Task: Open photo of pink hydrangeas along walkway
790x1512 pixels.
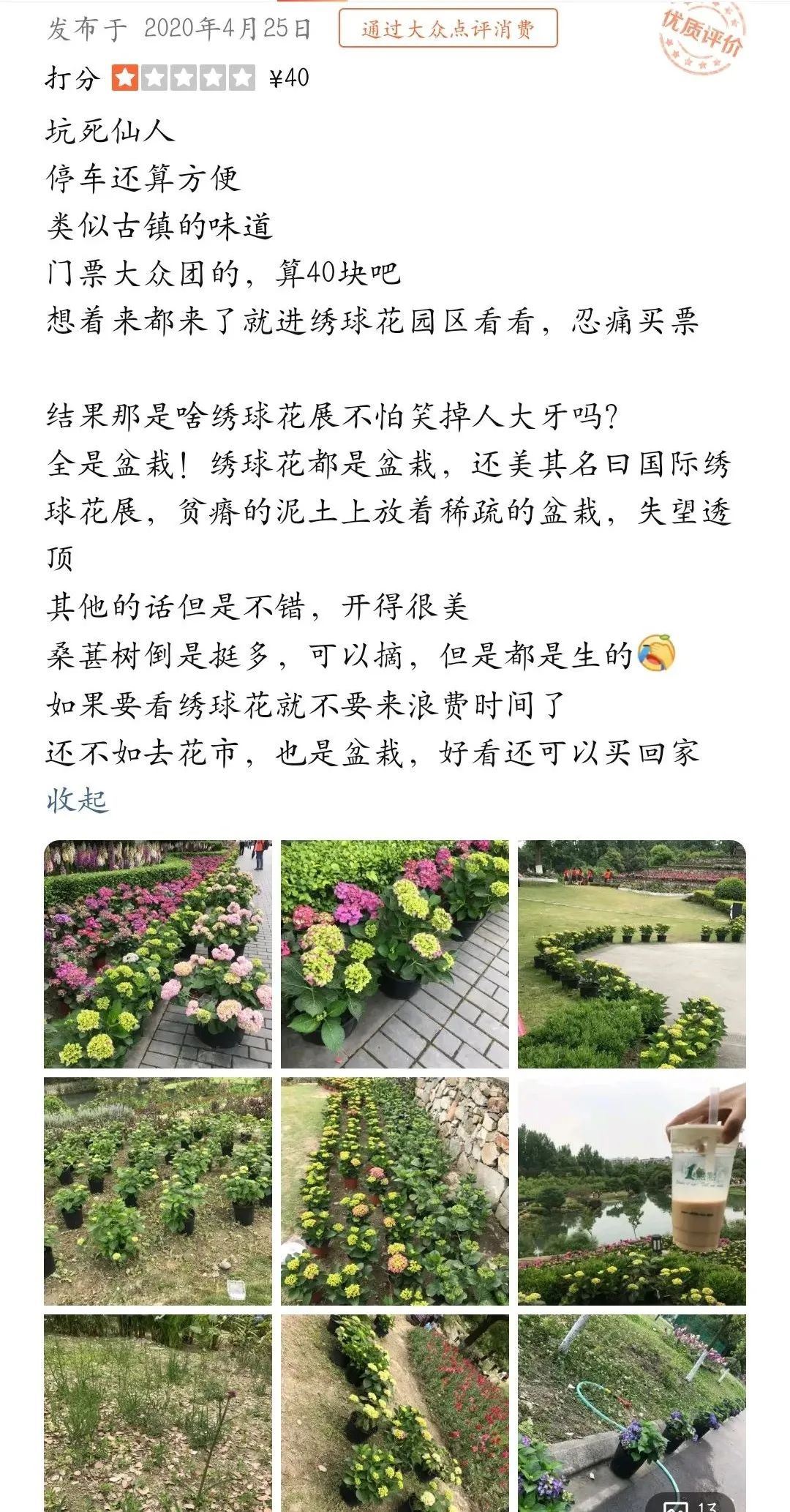Action: click(x=158, y=954)
